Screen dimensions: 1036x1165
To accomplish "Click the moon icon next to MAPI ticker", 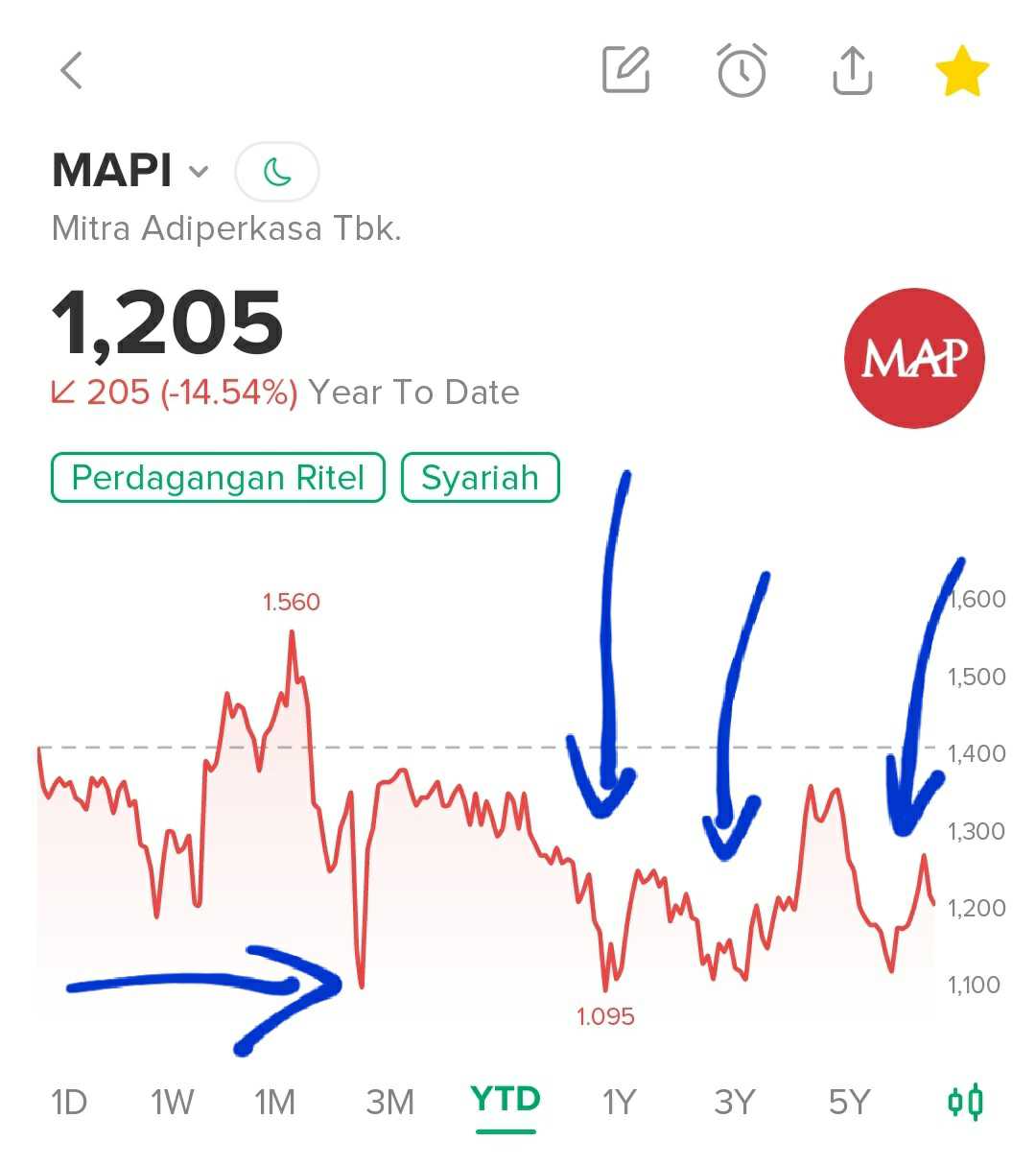I will pos(276,171).
